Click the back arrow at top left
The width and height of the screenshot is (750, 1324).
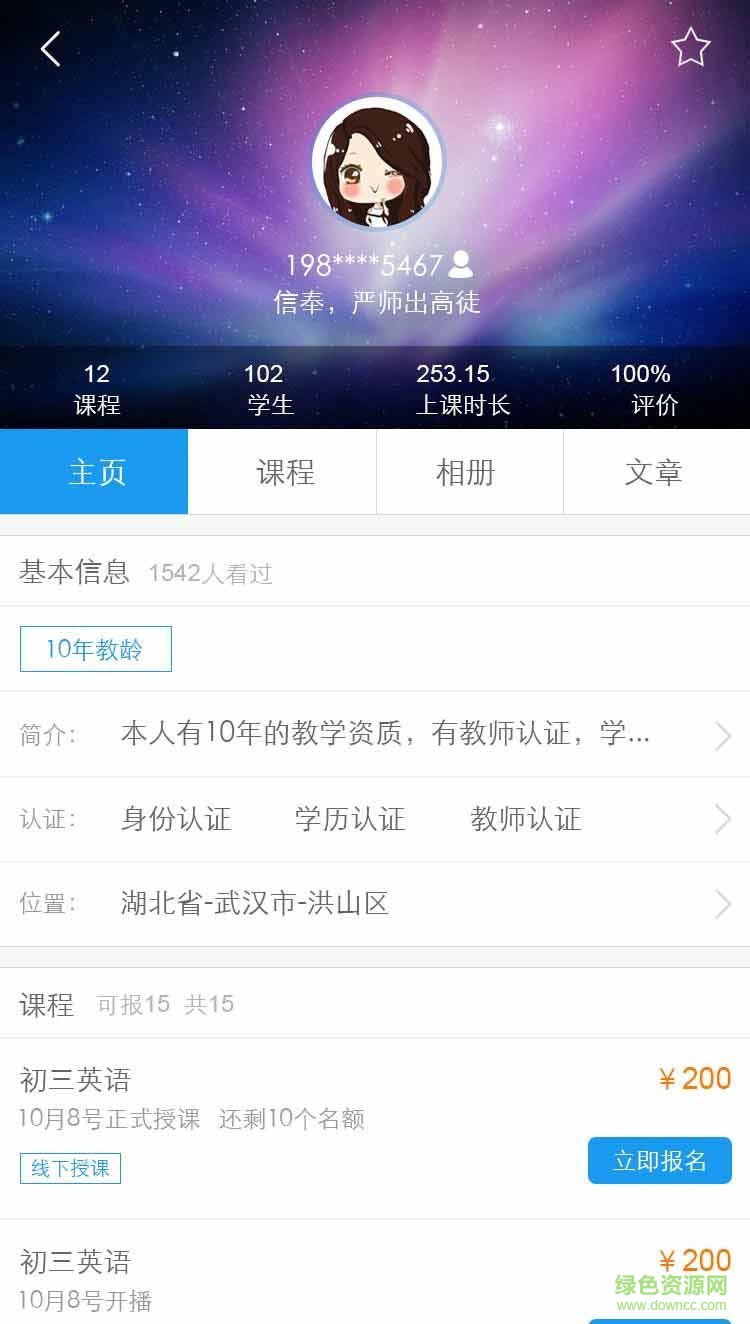(x=50, y=48)
